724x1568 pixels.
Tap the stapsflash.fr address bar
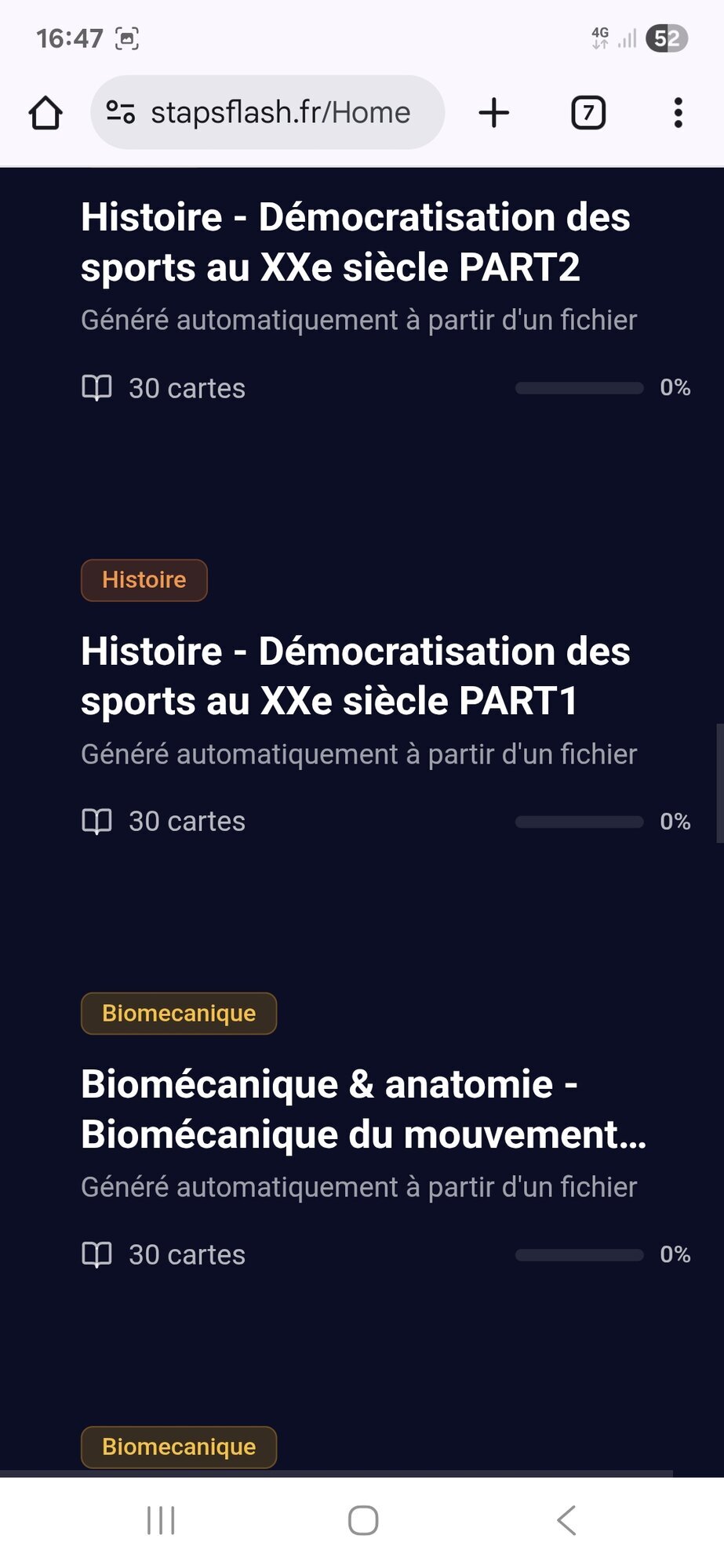pos(268,113)
